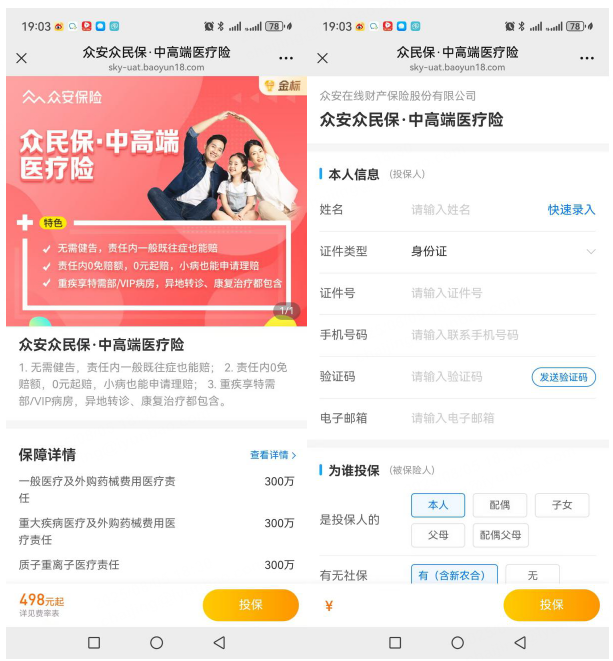Tap 快速录入 next to the name field
The height and width of the screenshot is (661, 613).
[571, 210]
